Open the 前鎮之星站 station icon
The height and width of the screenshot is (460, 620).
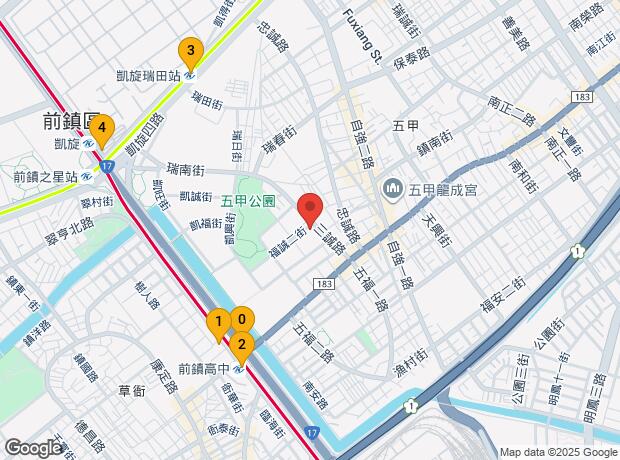tap(86, 176)
